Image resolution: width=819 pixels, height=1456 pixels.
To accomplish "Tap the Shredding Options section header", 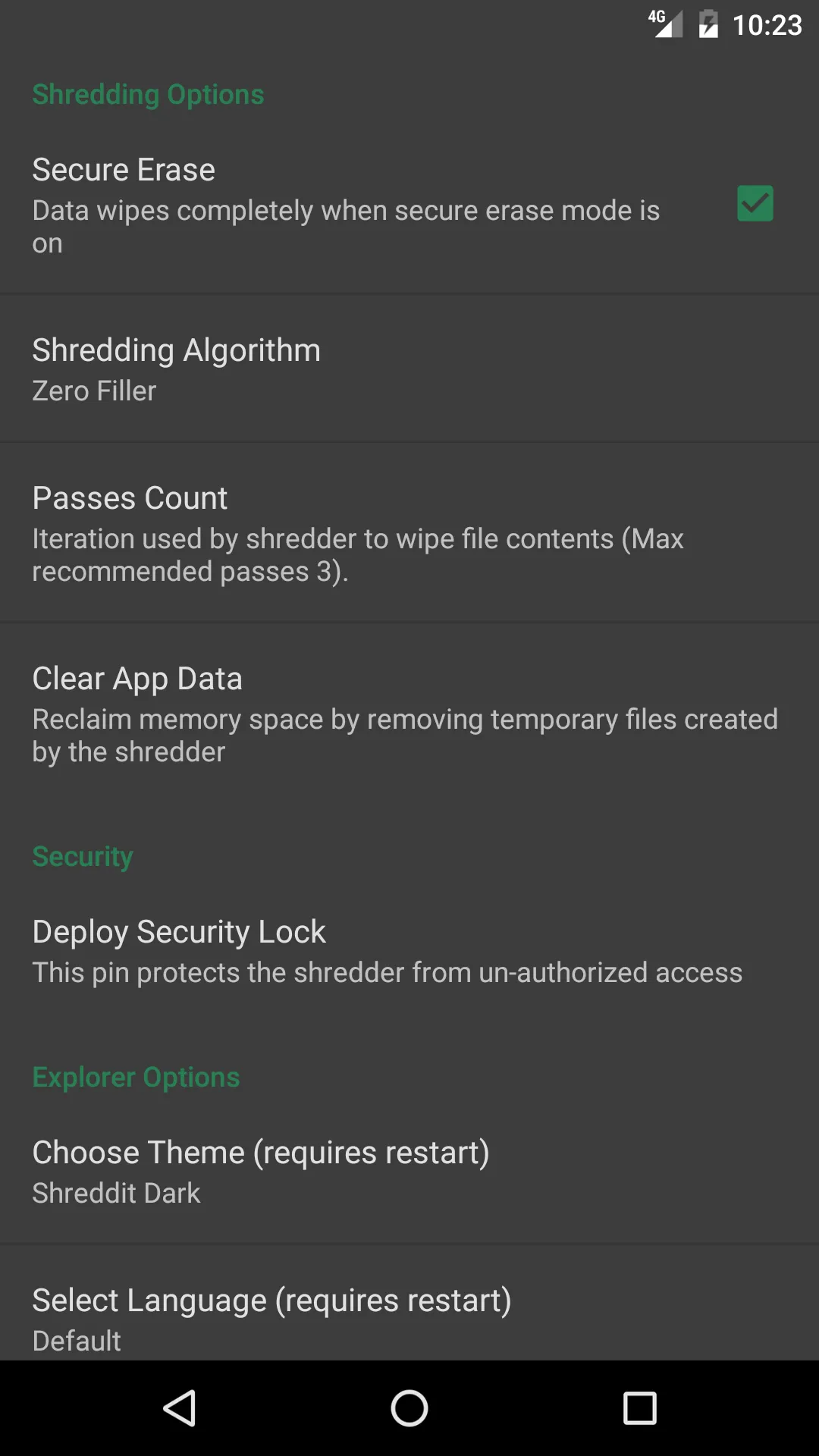I will 148,94.
